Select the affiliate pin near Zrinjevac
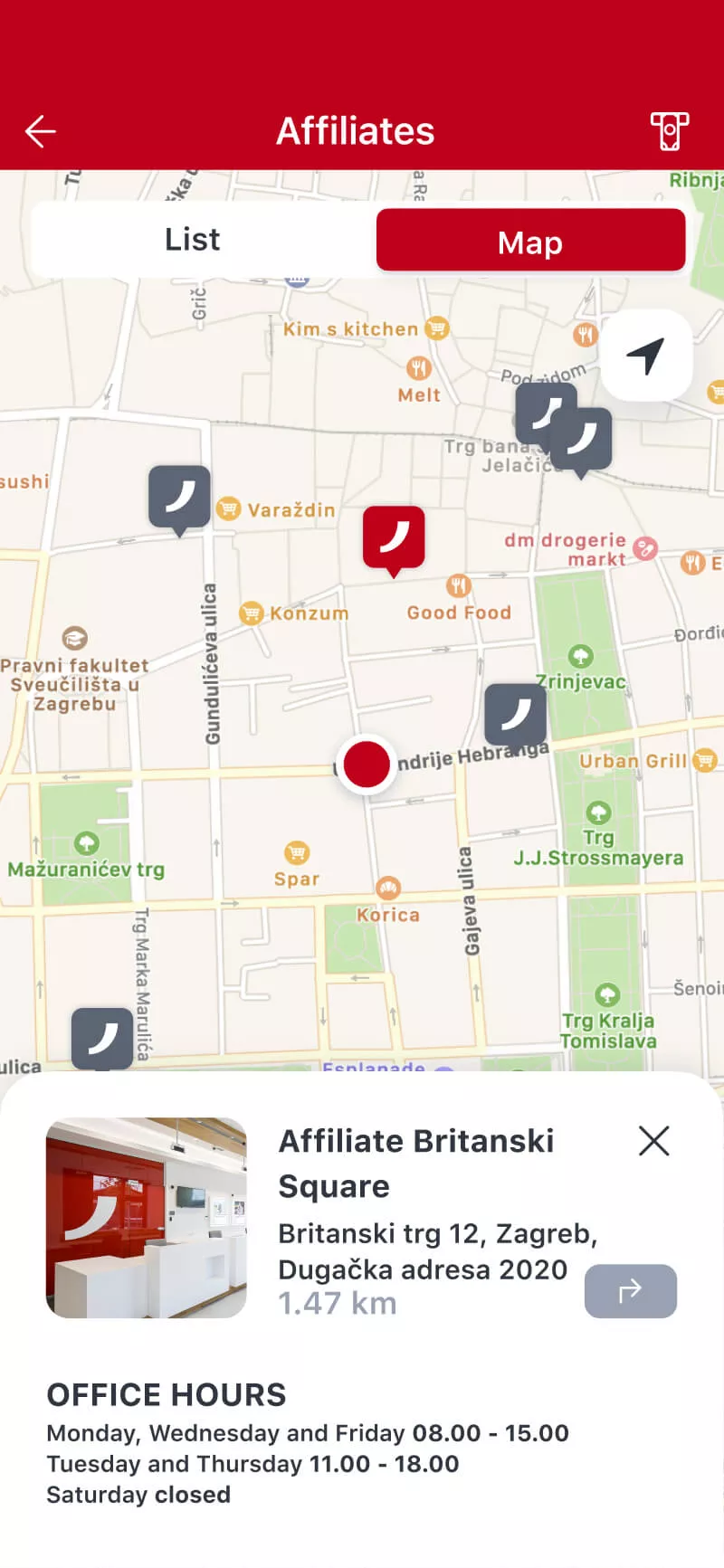The height and width of the screenshot is (1568, 724). pyautogui.click(x=516, y=714)
